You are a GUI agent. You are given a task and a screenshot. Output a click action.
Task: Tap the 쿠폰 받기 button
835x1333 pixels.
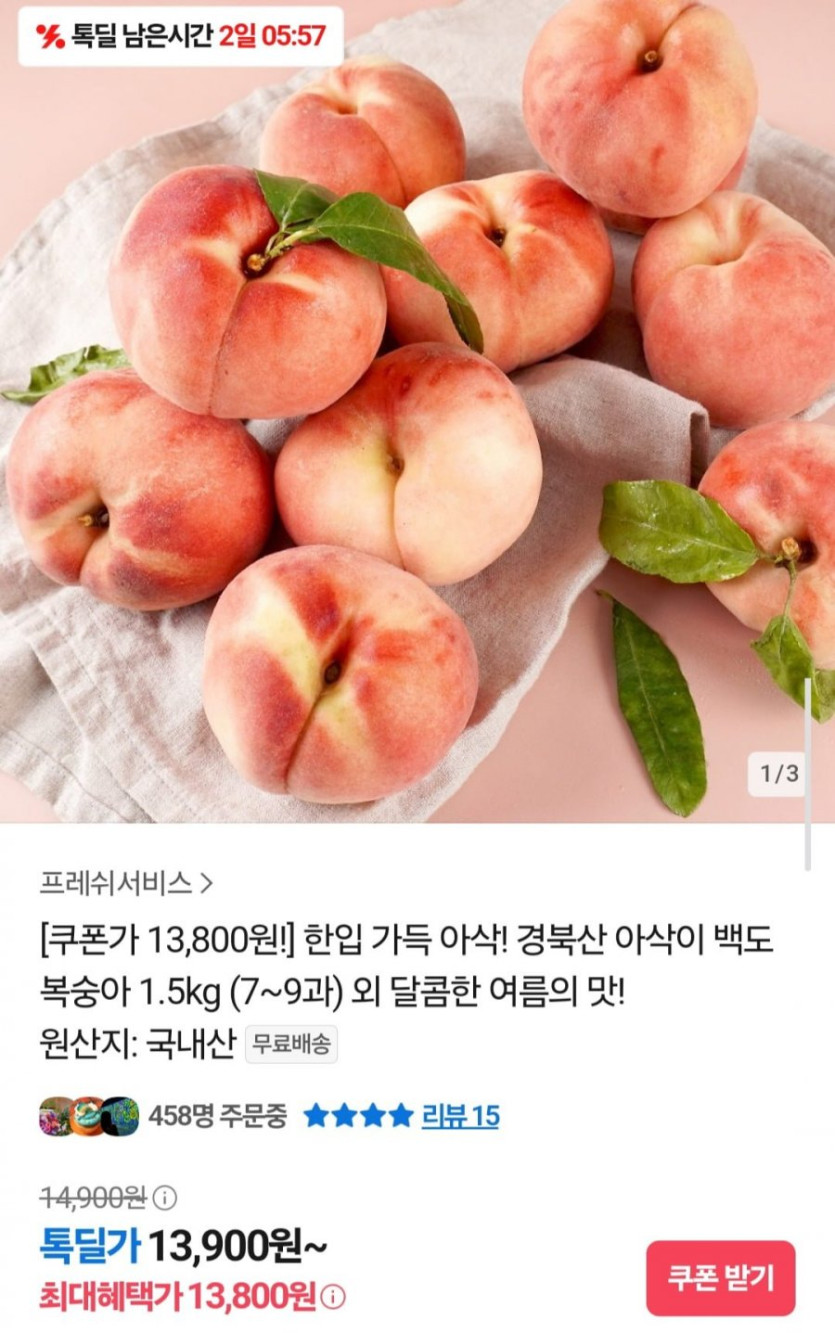click(720, 1278)
